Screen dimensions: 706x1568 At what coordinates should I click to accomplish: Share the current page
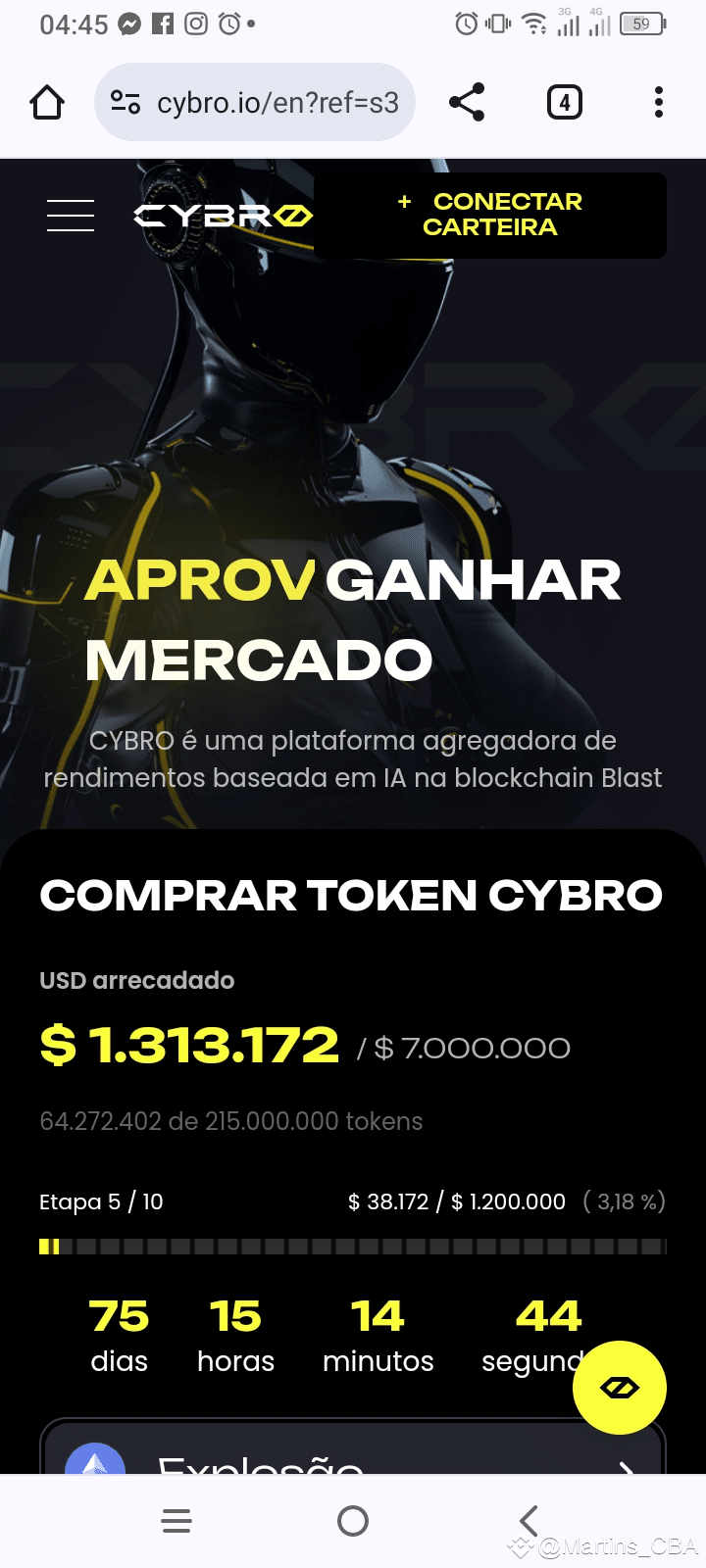pos(467,102)
